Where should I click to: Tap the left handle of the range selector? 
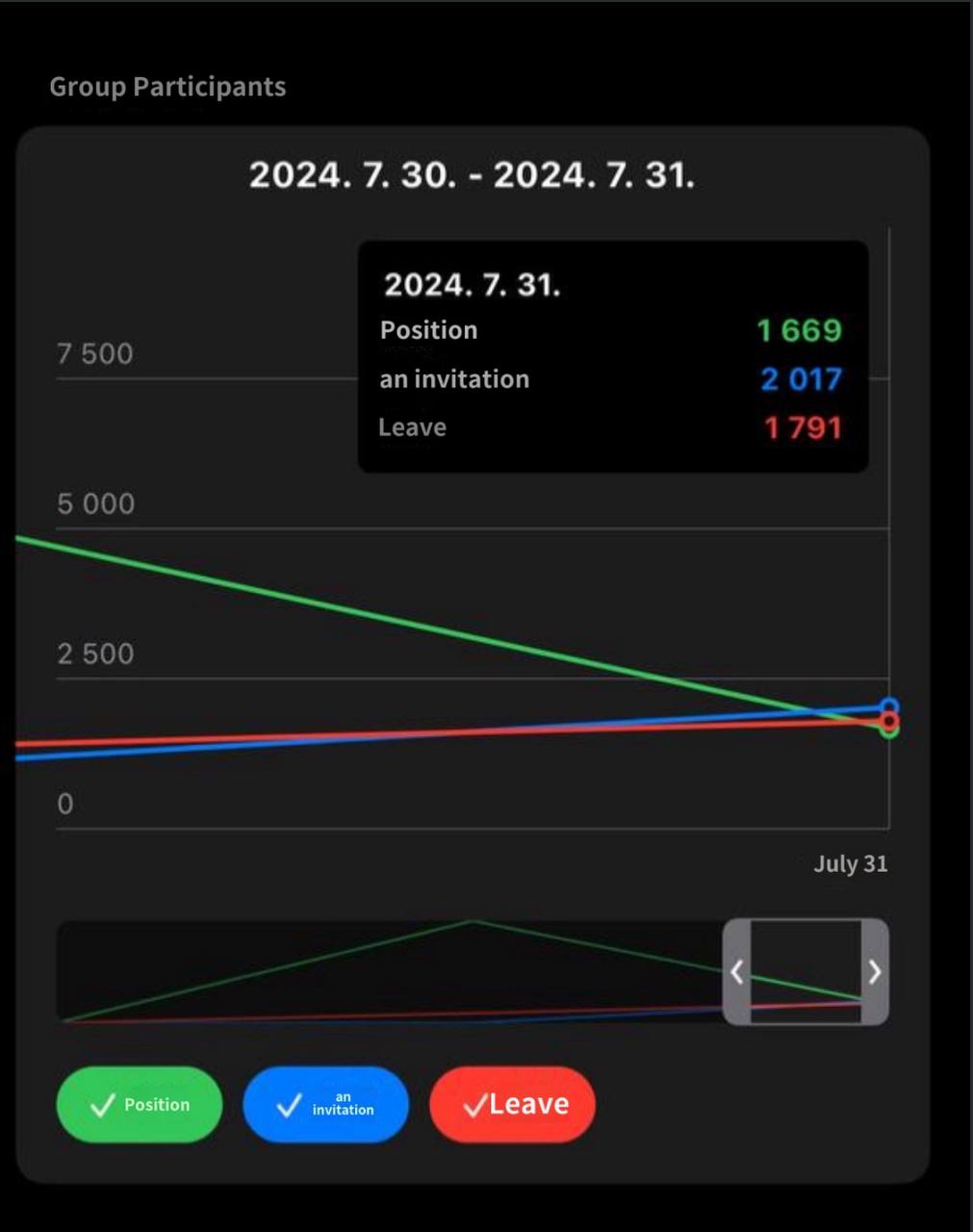(x=736, y=972)
